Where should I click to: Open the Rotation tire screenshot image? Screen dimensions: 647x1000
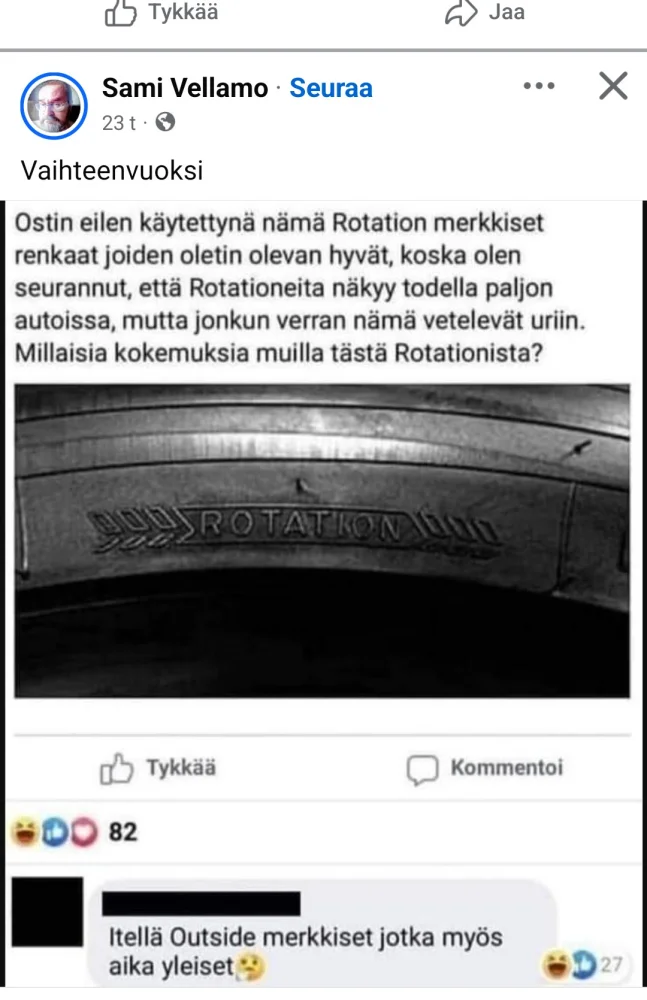point(322,540)
